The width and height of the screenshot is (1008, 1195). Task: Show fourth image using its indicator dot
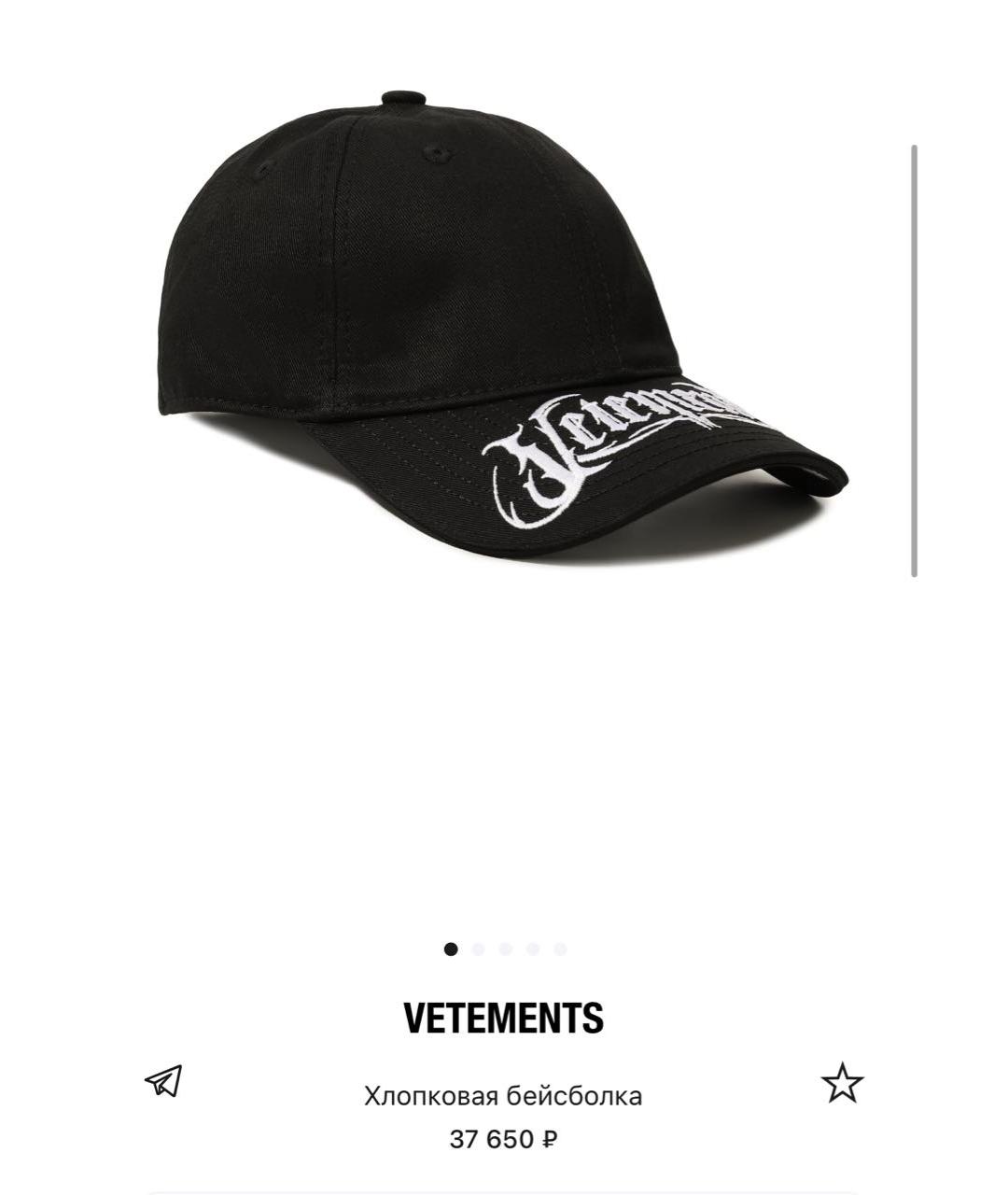point(533,949)
